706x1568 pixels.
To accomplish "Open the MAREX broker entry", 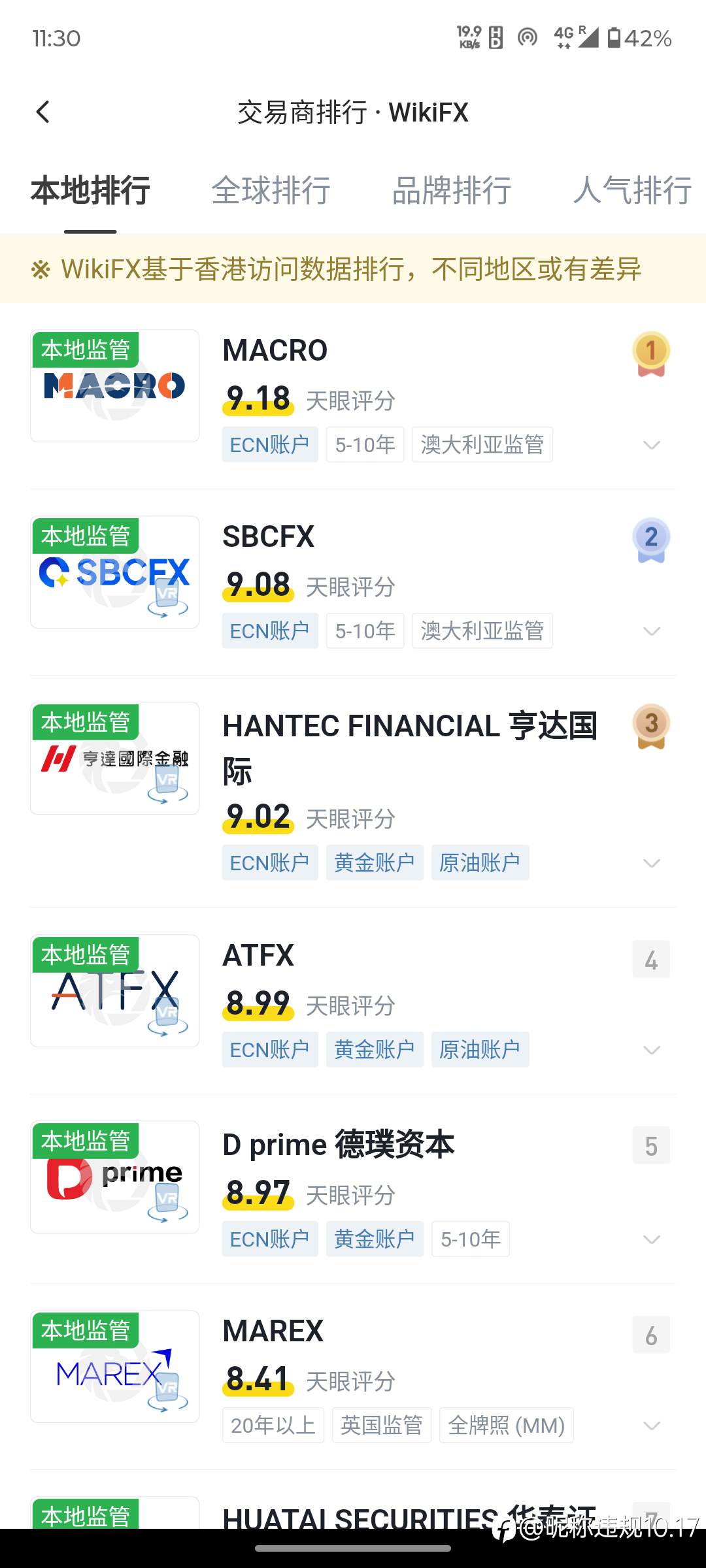I will 353,1377.
